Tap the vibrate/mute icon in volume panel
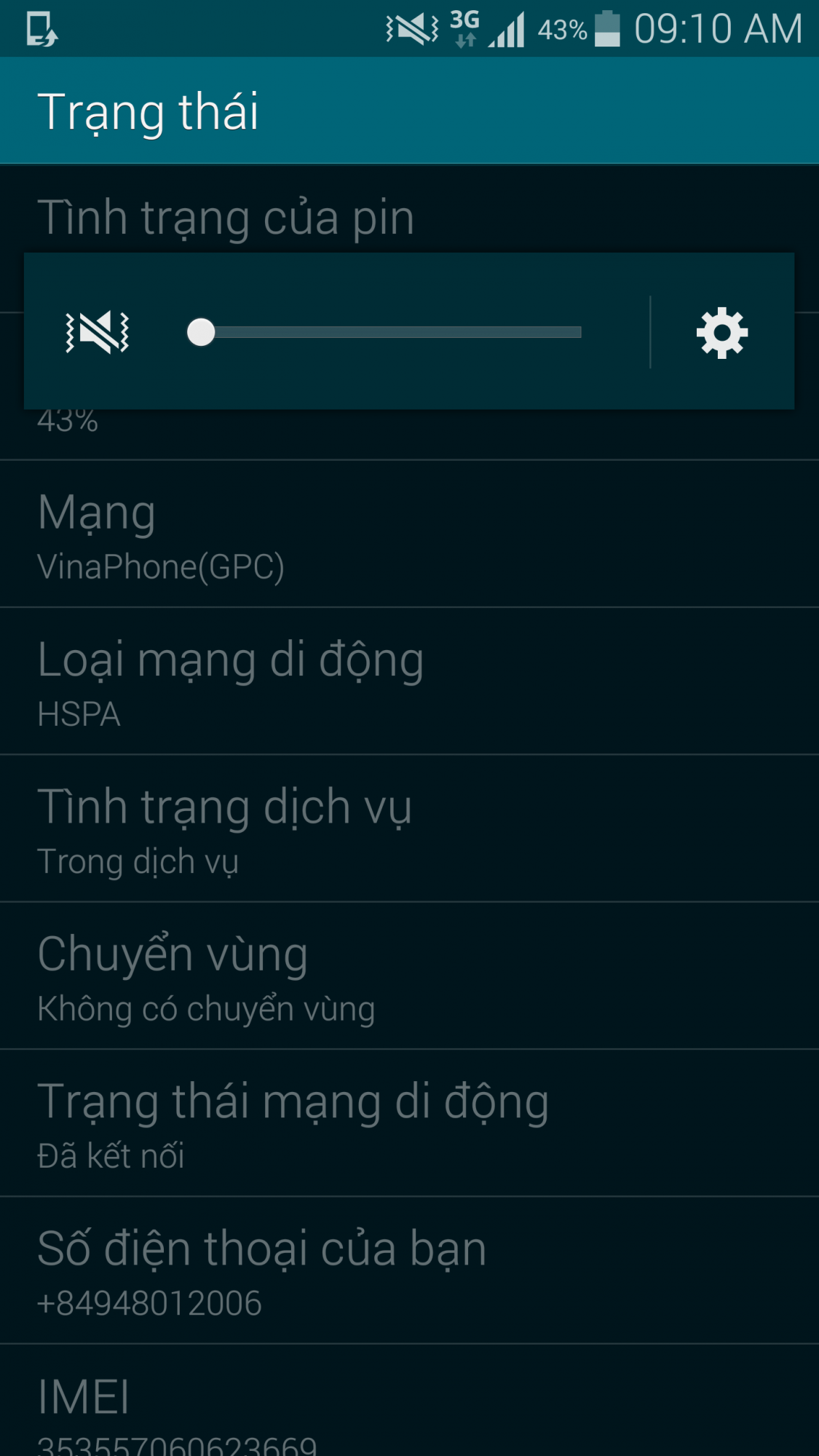Viewport: 819px width, 1456px height. pyautogui.click(x=98, y=332)
